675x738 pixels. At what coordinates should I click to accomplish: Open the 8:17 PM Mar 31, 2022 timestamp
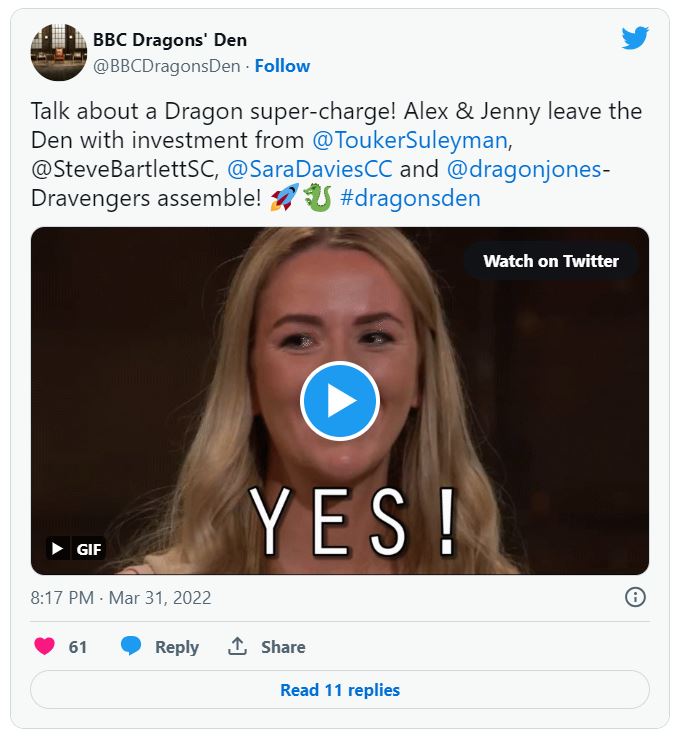[x=121, y=598]
